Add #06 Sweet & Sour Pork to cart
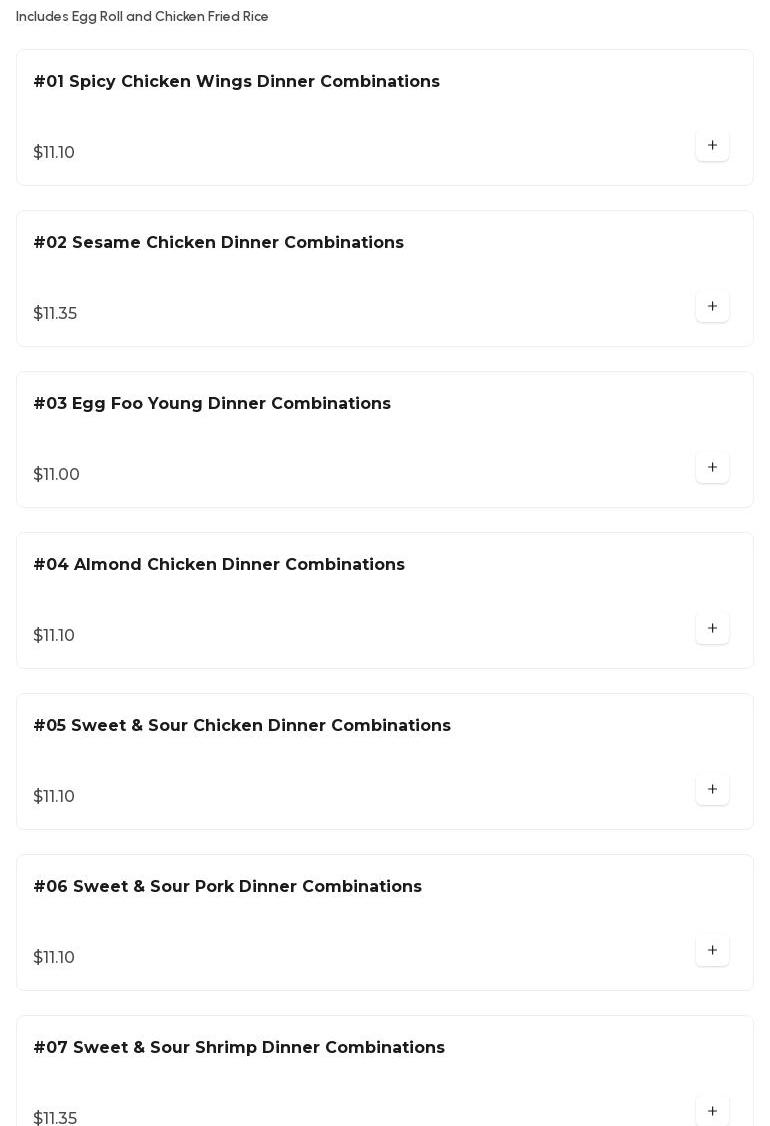 (x=712, y=951)
